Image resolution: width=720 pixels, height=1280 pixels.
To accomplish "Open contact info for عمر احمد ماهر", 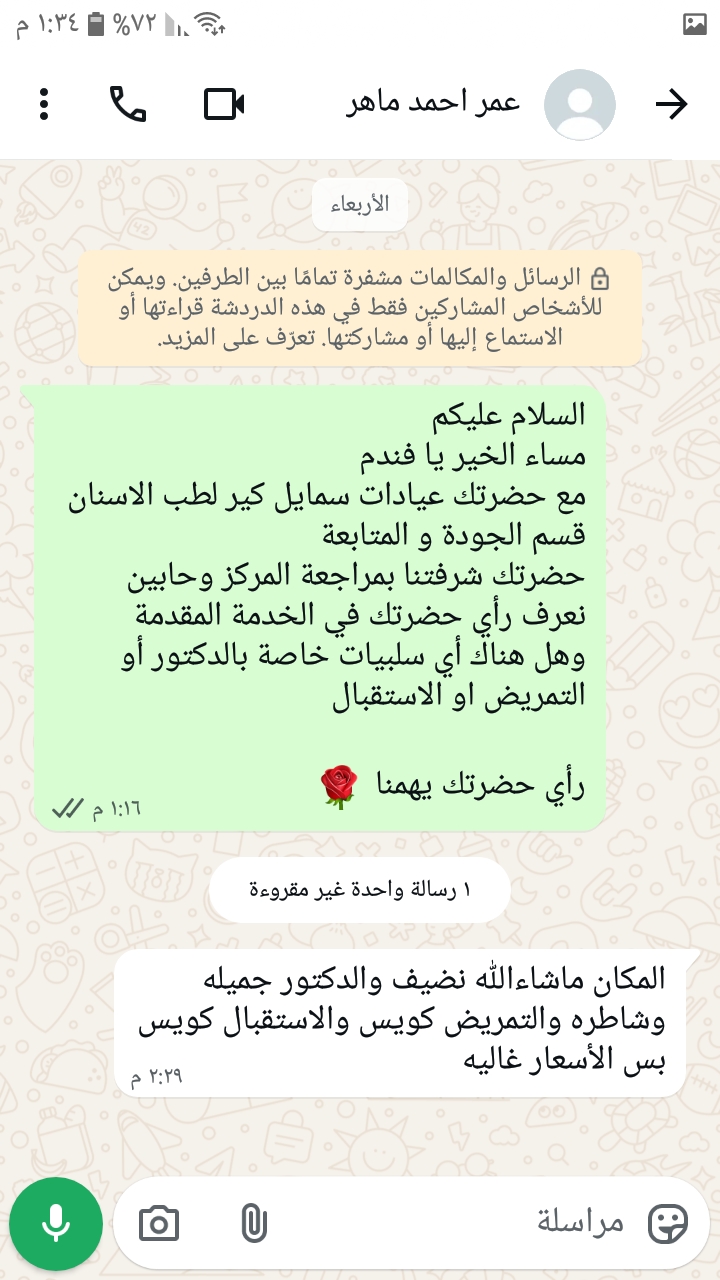I will coord(433,103).
